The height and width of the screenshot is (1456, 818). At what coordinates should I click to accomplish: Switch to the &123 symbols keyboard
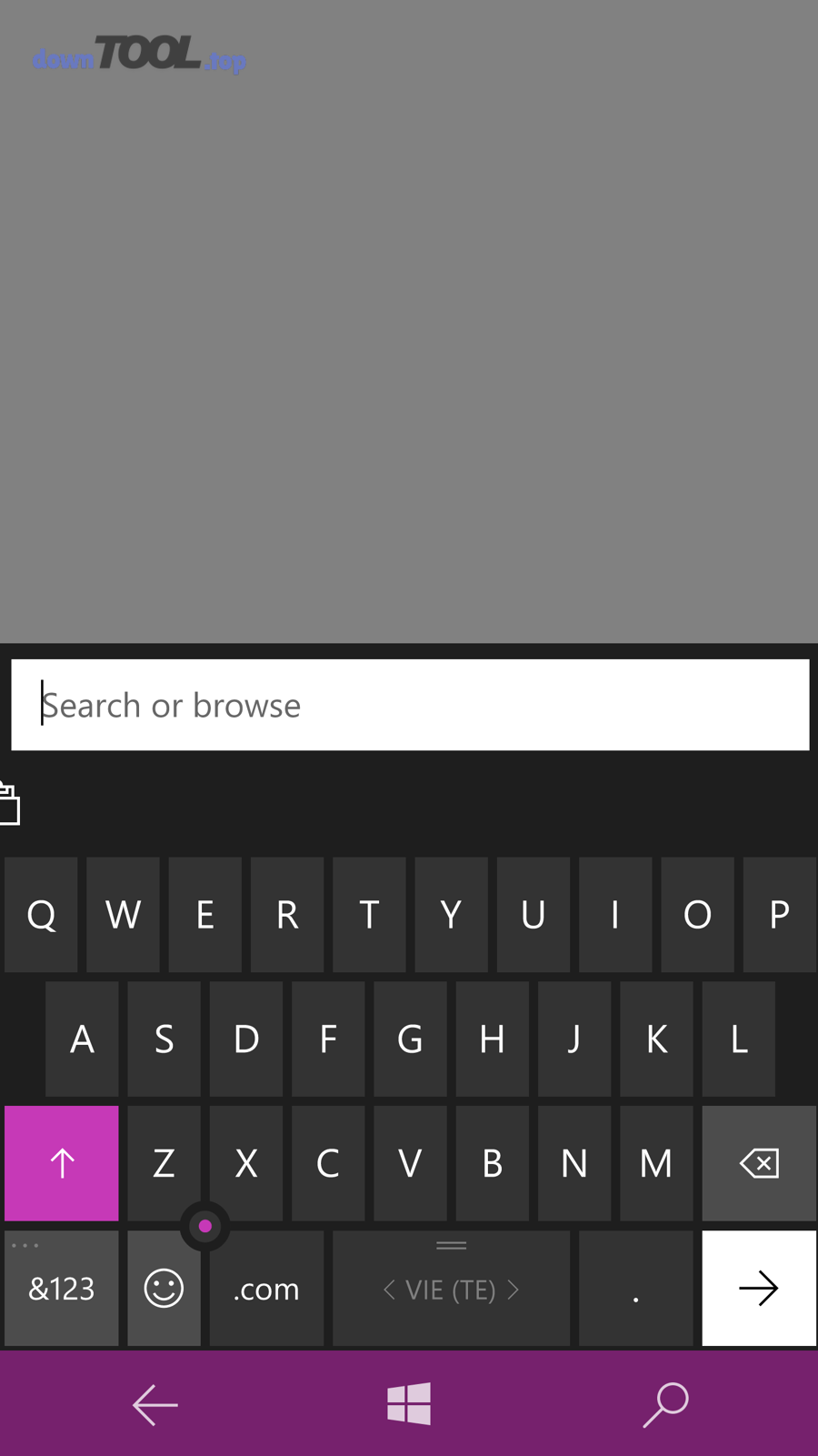(62, 1288)
